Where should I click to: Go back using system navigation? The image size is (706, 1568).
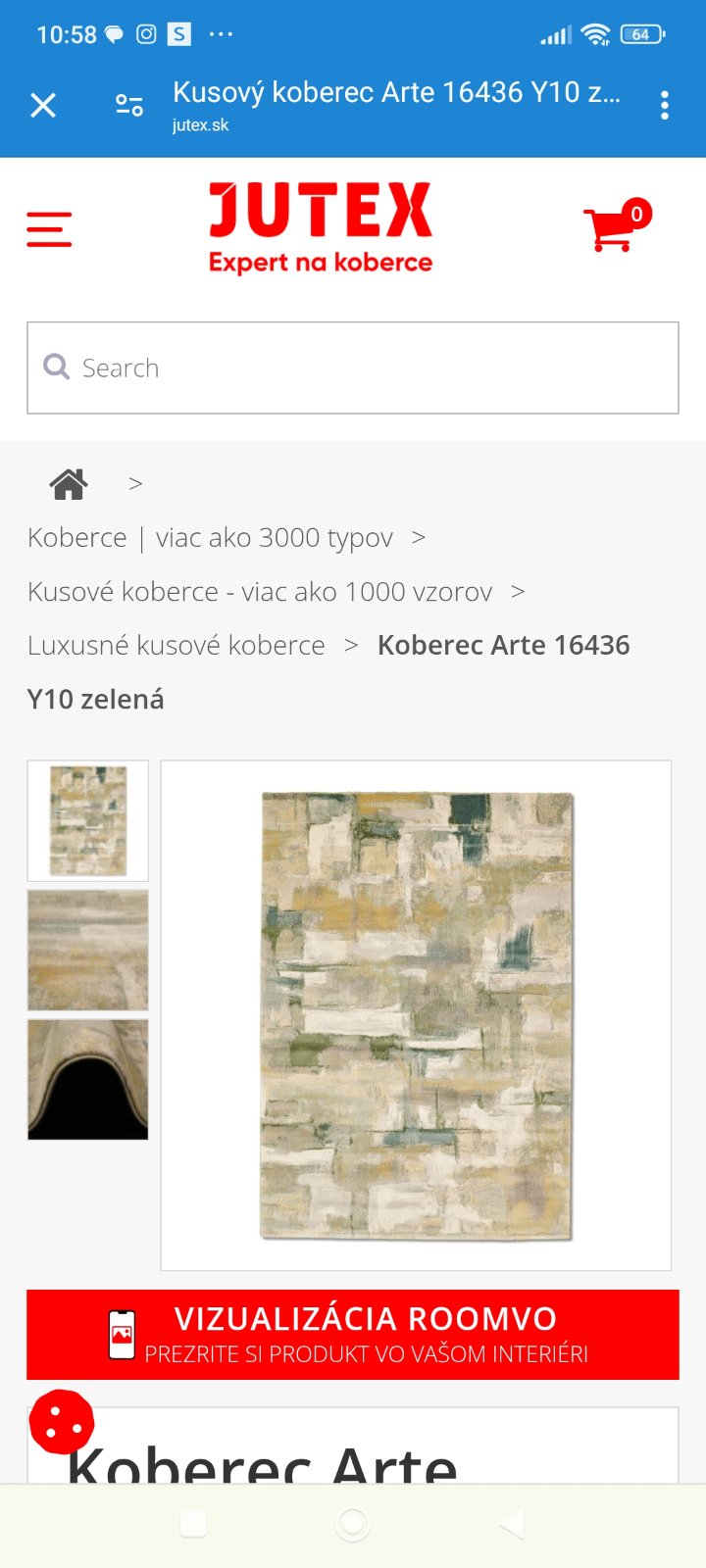[512, 1524]
